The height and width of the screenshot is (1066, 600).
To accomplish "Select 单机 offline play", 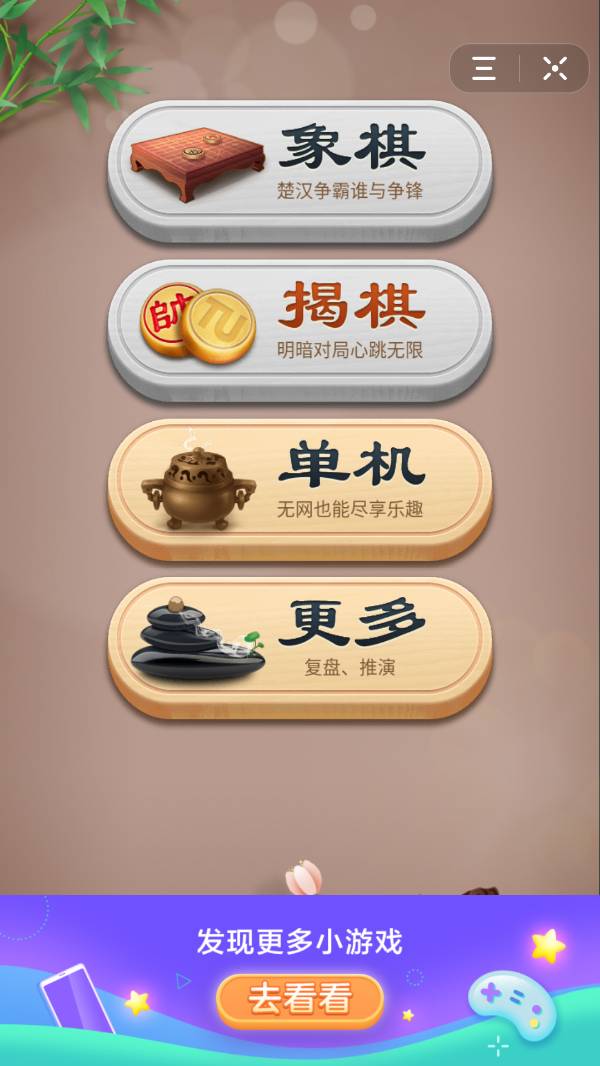I will pyautogui.click(x=300, y=489).
